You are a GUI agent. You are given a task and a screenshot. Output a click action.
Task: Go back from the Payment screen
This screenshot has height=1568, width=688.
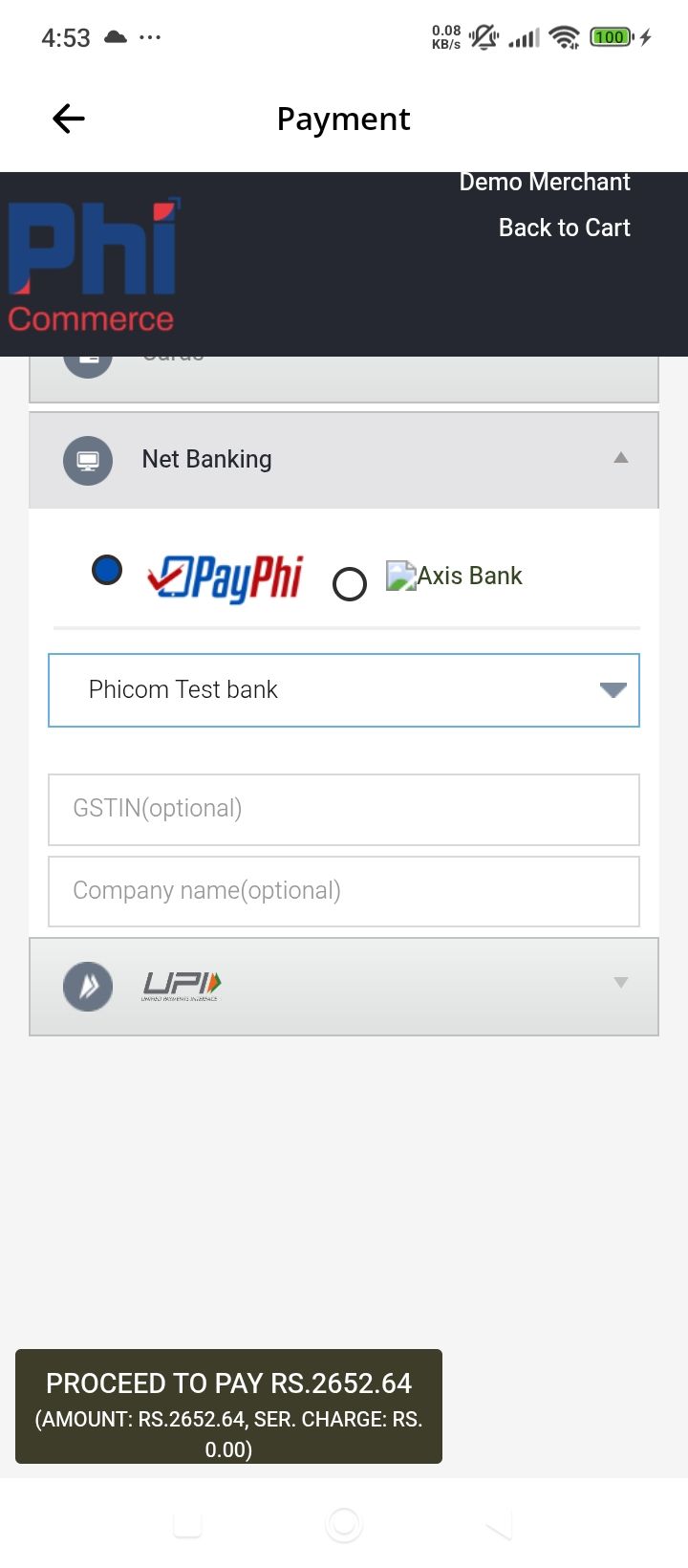pyautogui.click(x=69, y=119)
